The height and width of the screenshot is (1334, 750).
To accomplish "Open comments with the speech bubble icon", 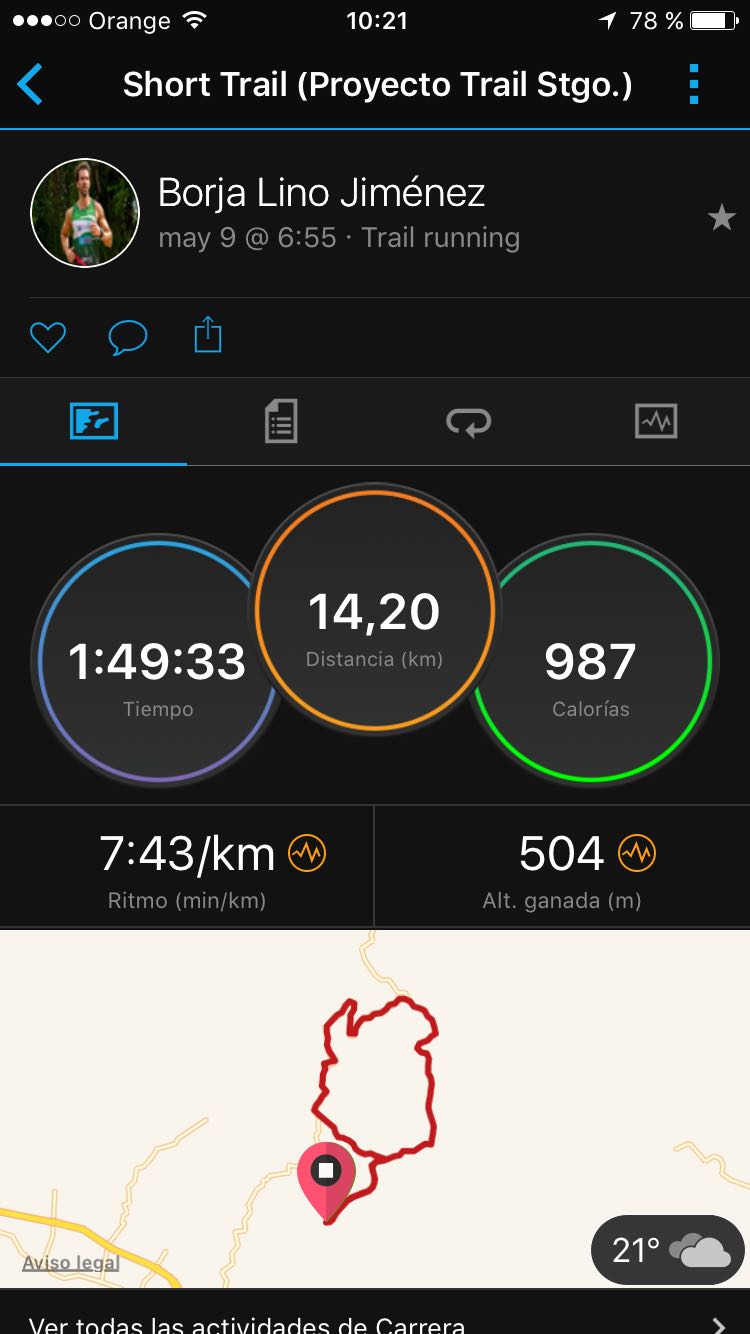I will pyautogui.click(x=127, y=337).
